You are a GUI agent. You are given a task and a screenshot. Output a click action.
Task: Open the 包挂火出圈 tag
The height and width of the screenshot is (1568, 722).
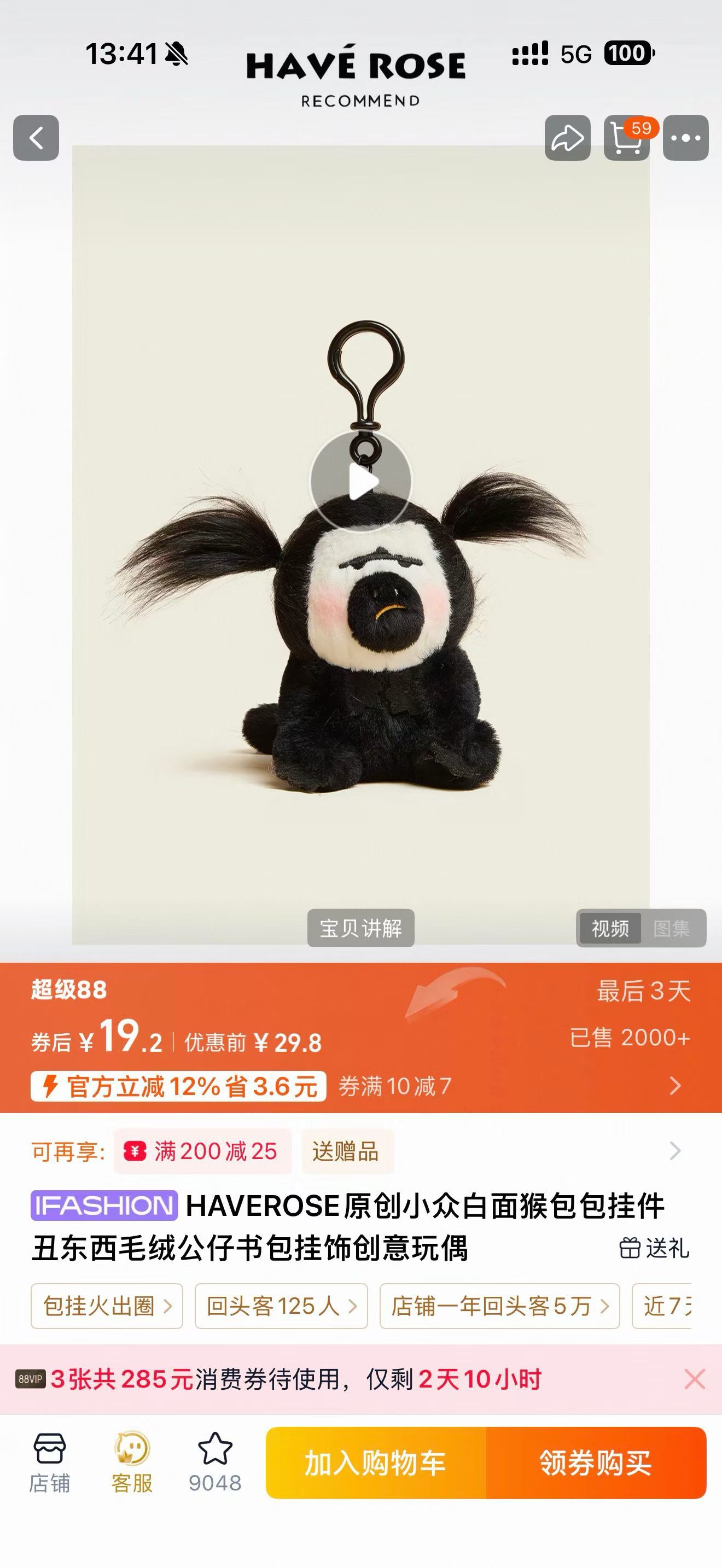pyautogui.click(x=107, y=1306)
